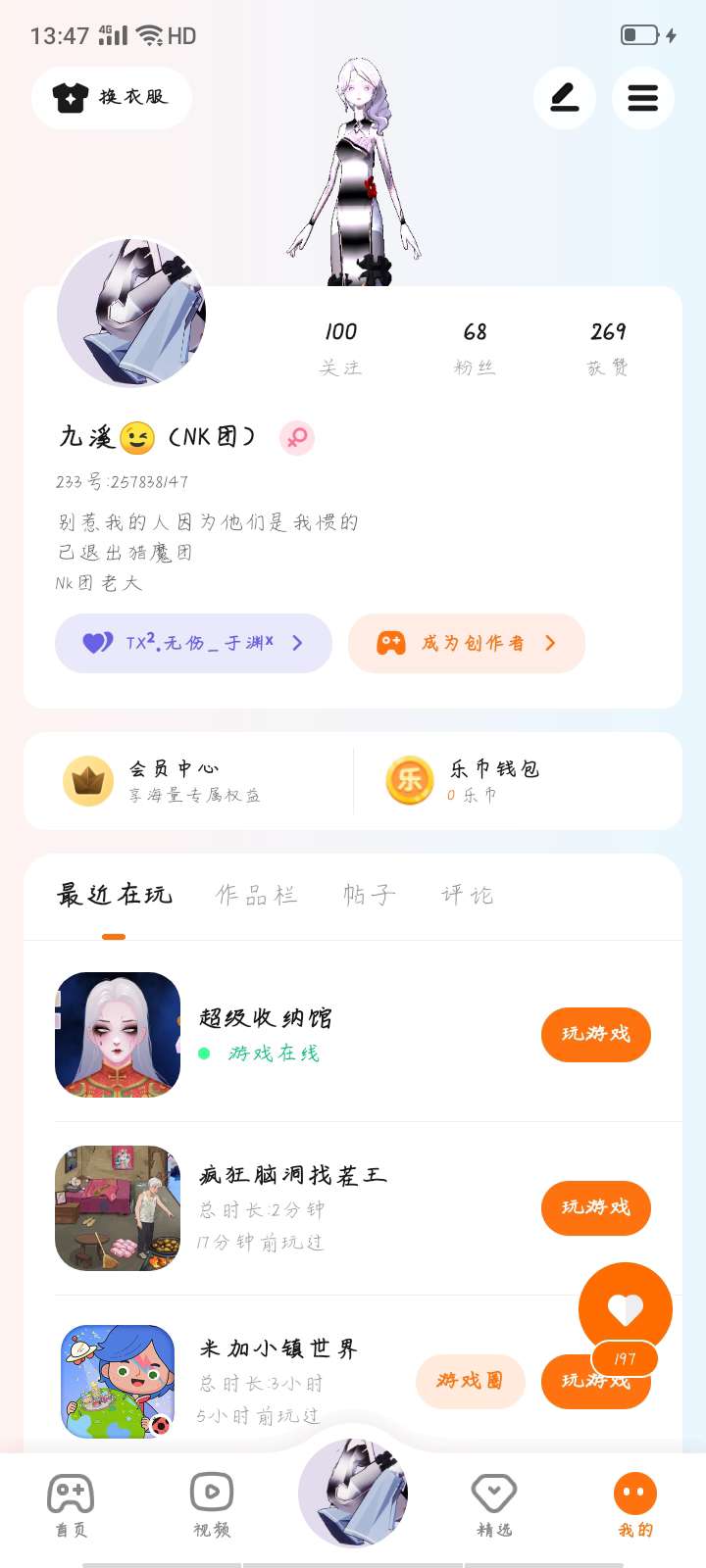Tap the floating heart button showing 197
Image resolution: width=706 pixels, height=1568 pixels.
tap(625, 1311)
